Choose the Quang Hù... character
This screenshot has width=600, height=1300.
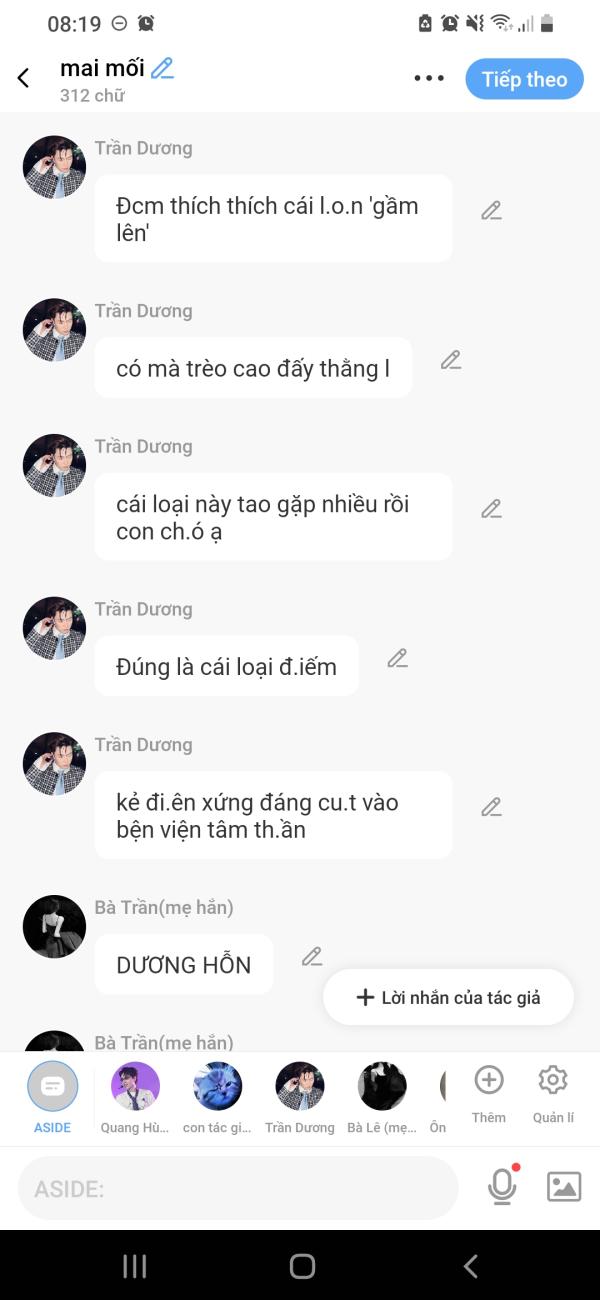pos(134,1098)
